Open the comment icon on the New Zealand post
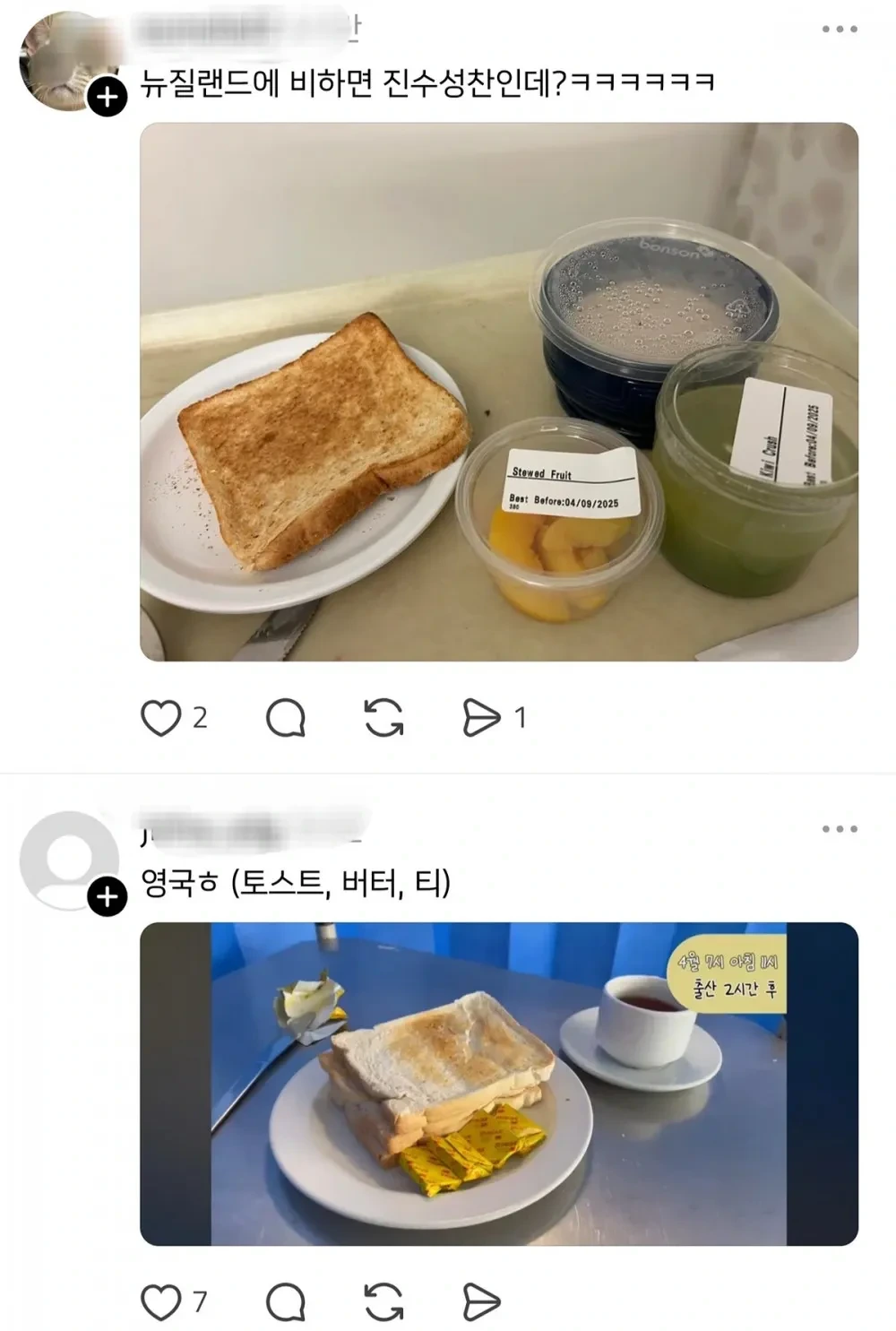 (285, 714)
